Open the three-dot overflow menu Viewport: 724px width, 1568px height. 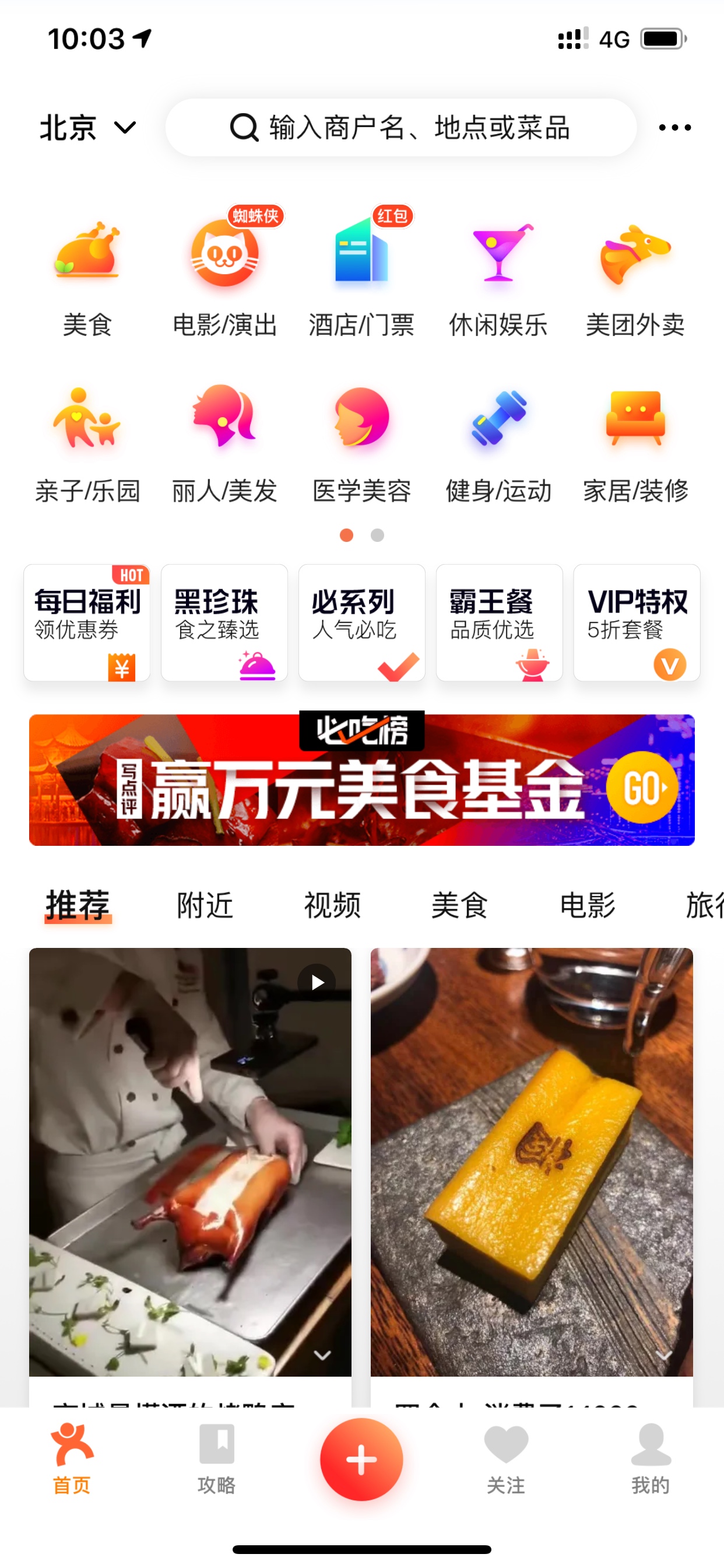point(674,128)
